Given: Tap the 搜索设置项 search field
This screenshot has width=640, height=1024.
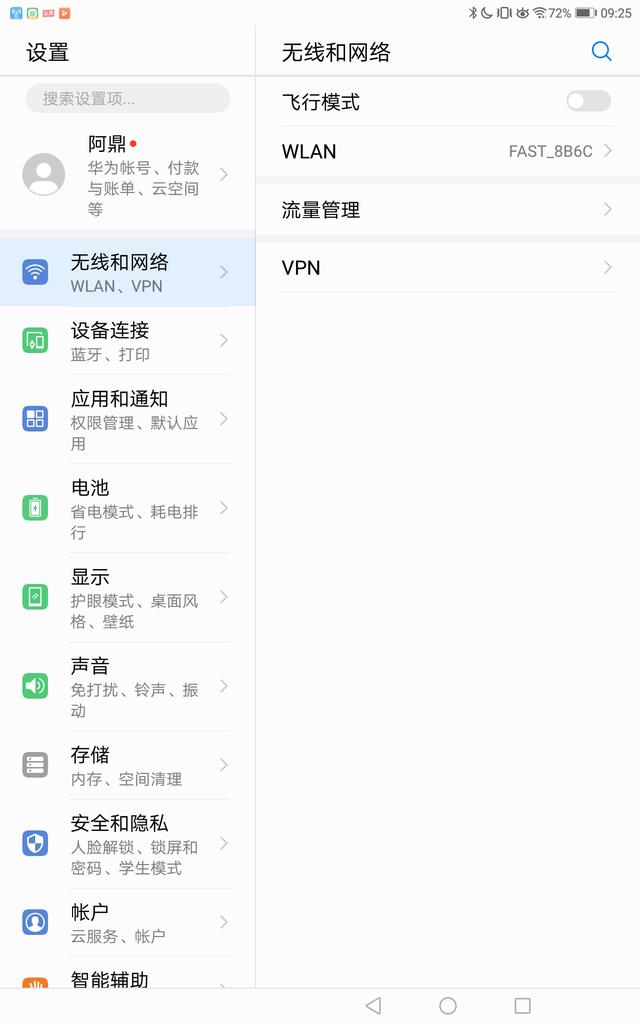Looking at the screenshot, I should point(128,98).
